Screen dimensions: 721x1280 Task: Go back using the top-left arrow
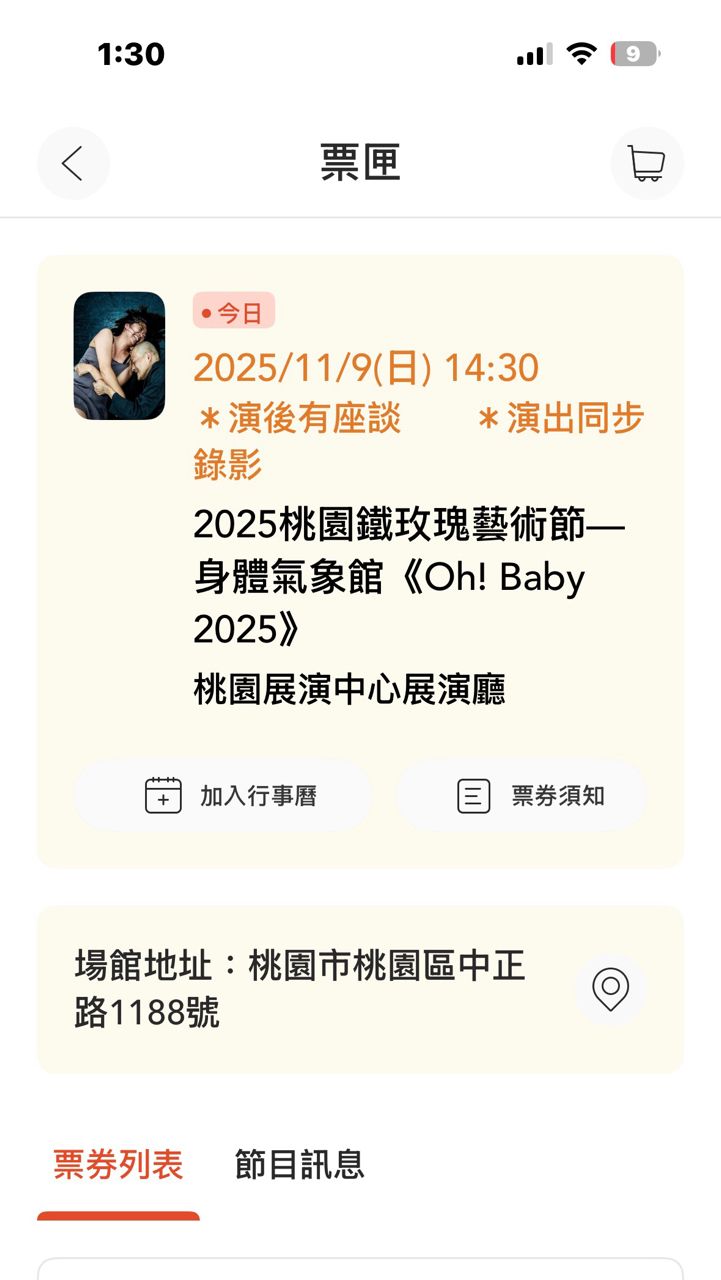73,163
